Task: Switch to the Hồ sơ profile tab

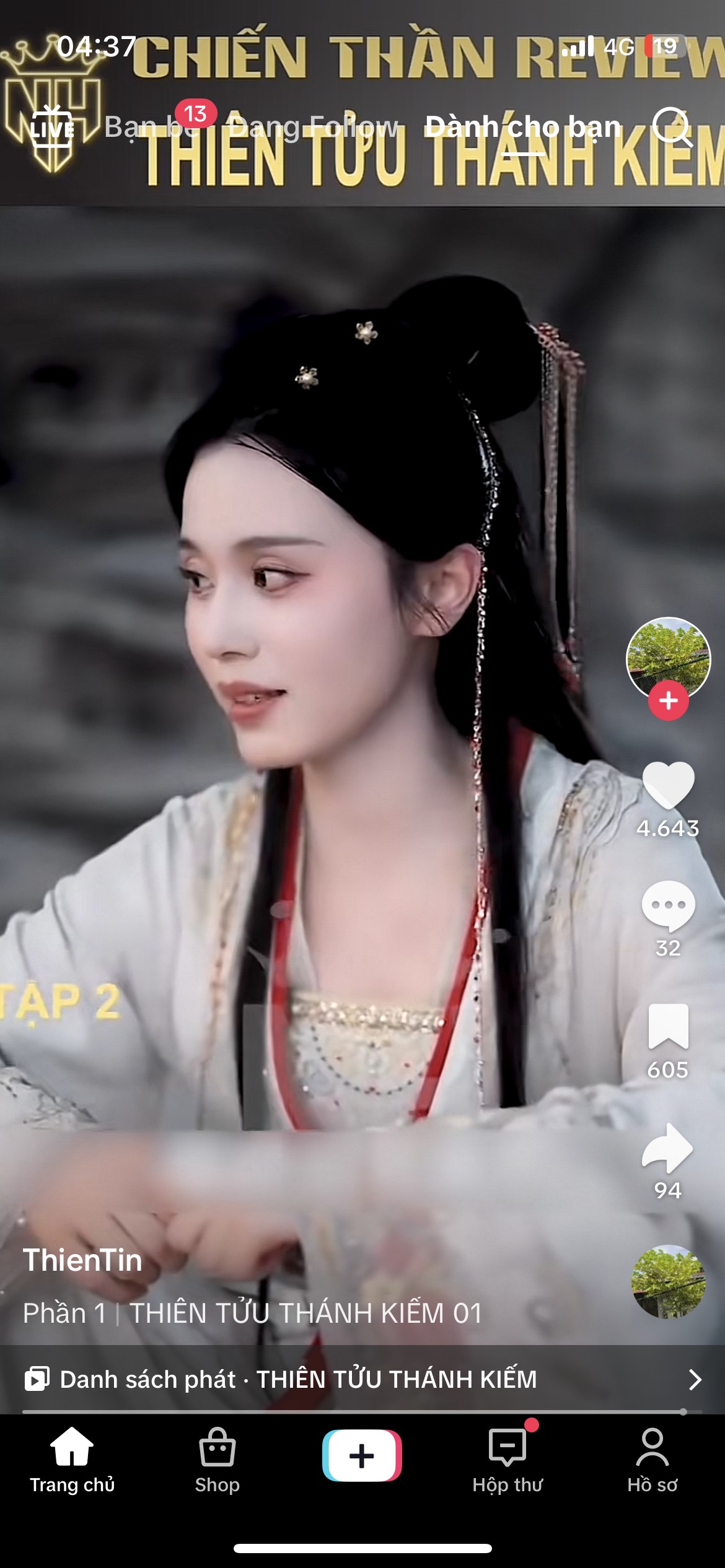Action: pos(652,1460)
